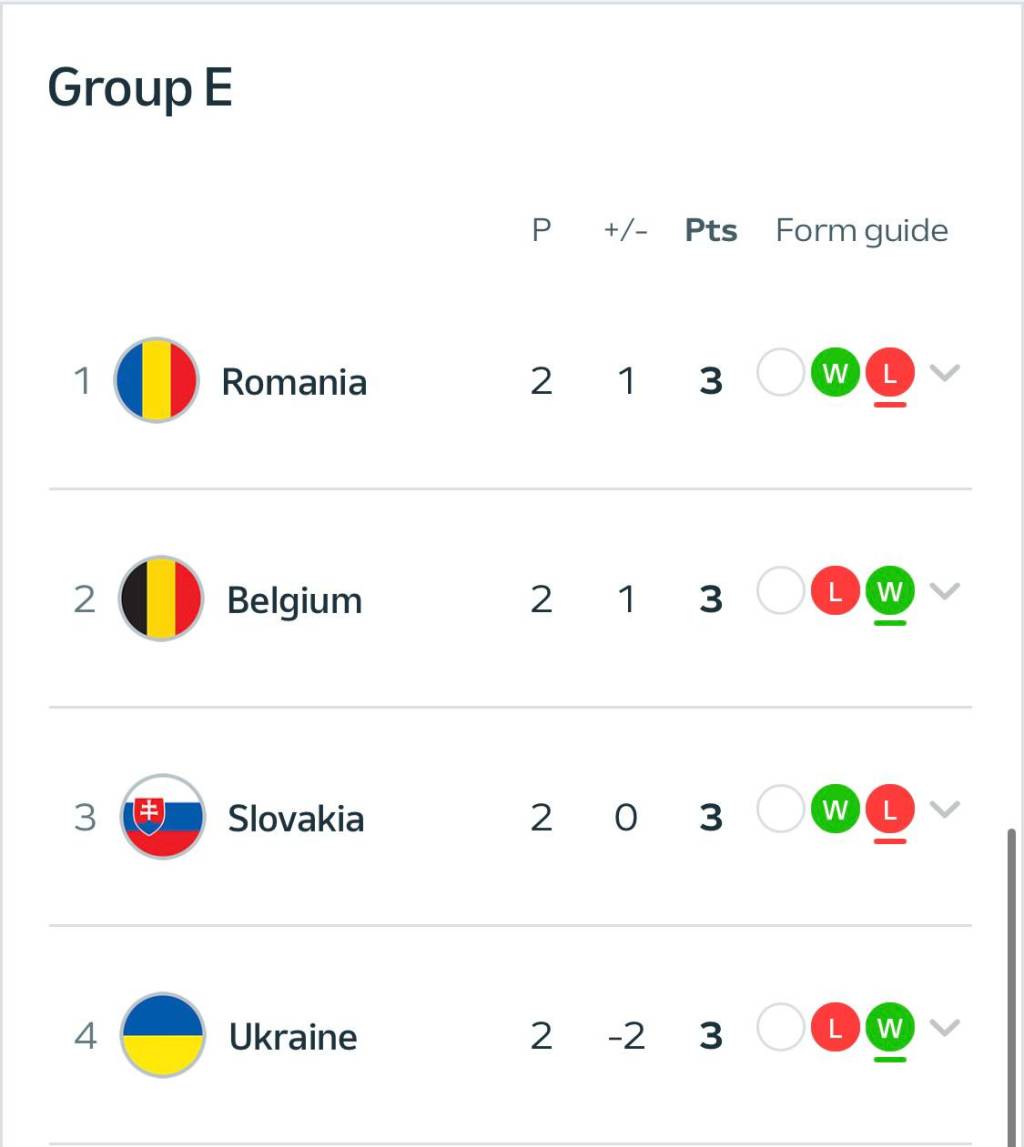
Task: Expand Slovakia's form guide chevron
Action: 944,809
